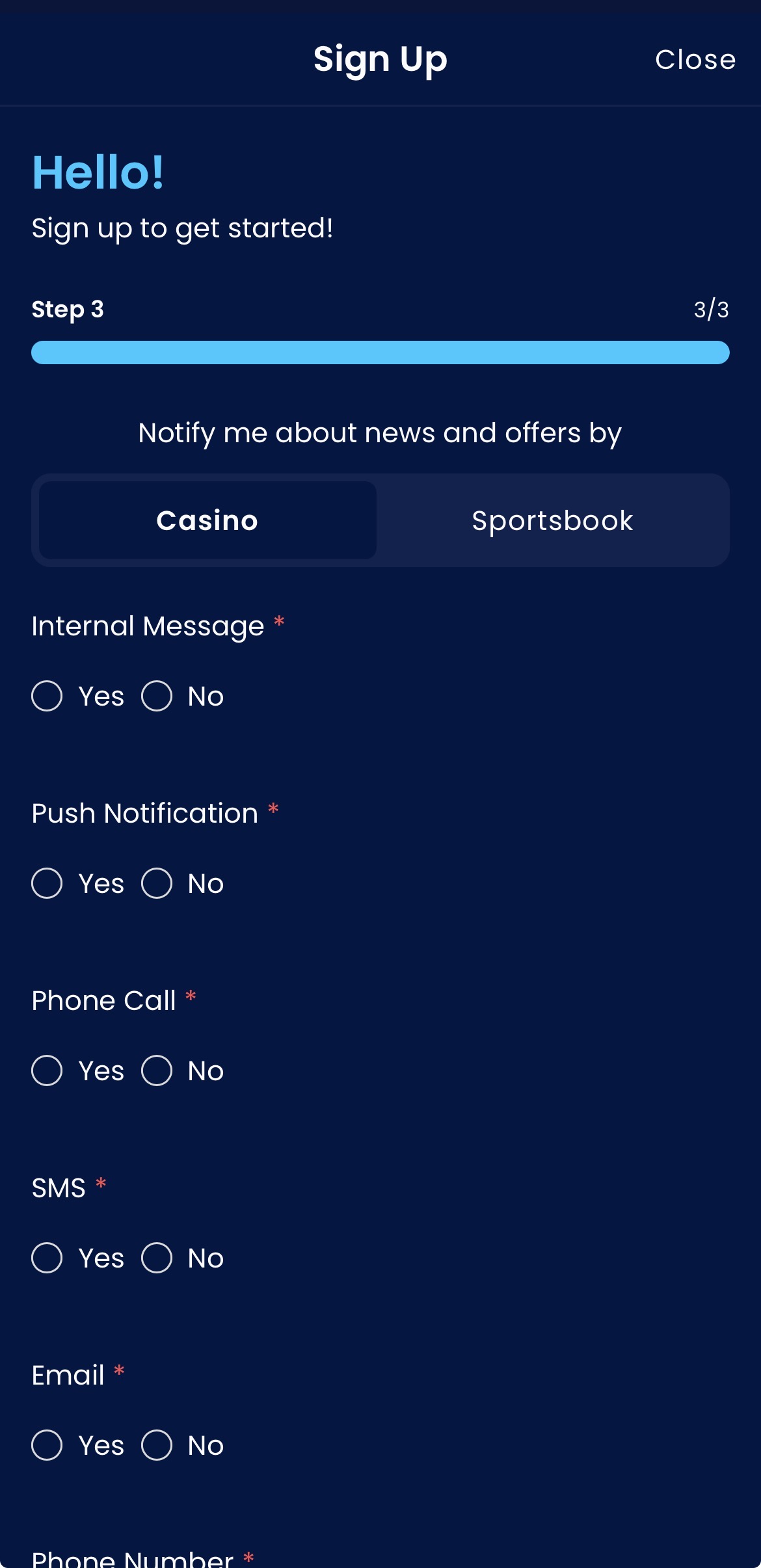Close the Sign Up dialog

695,59
